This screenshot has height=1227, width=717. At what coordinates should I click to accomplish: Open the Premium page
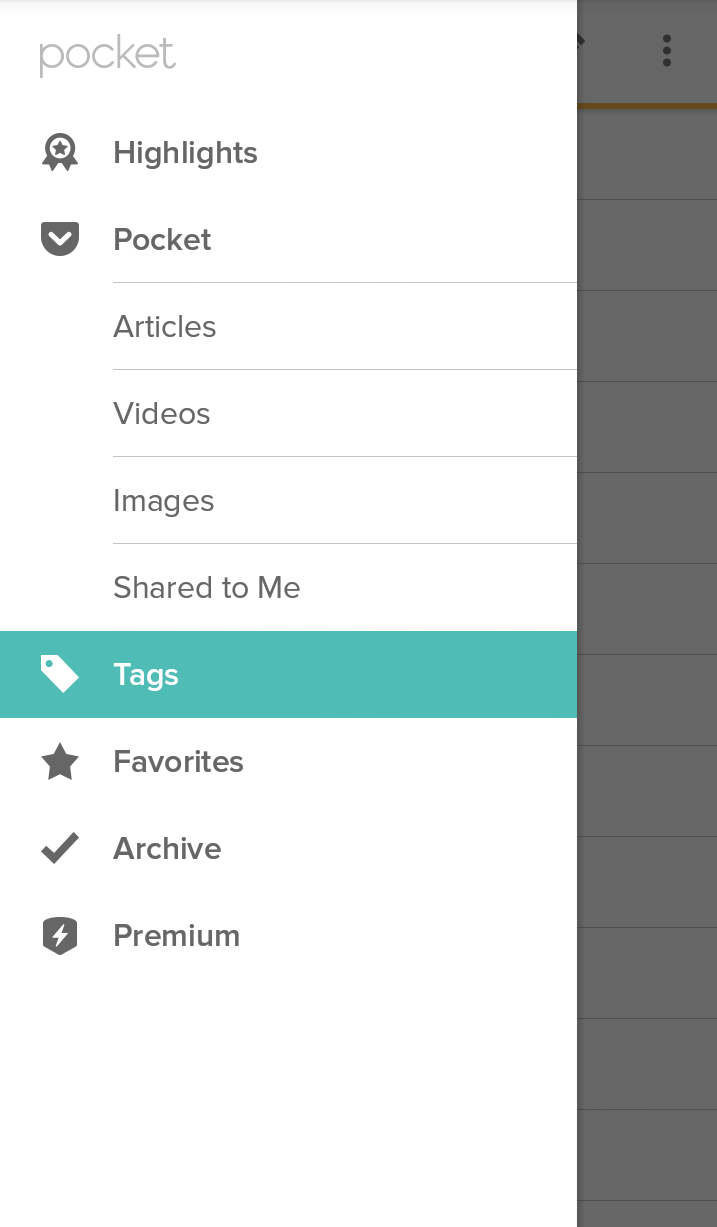[288, 936]
